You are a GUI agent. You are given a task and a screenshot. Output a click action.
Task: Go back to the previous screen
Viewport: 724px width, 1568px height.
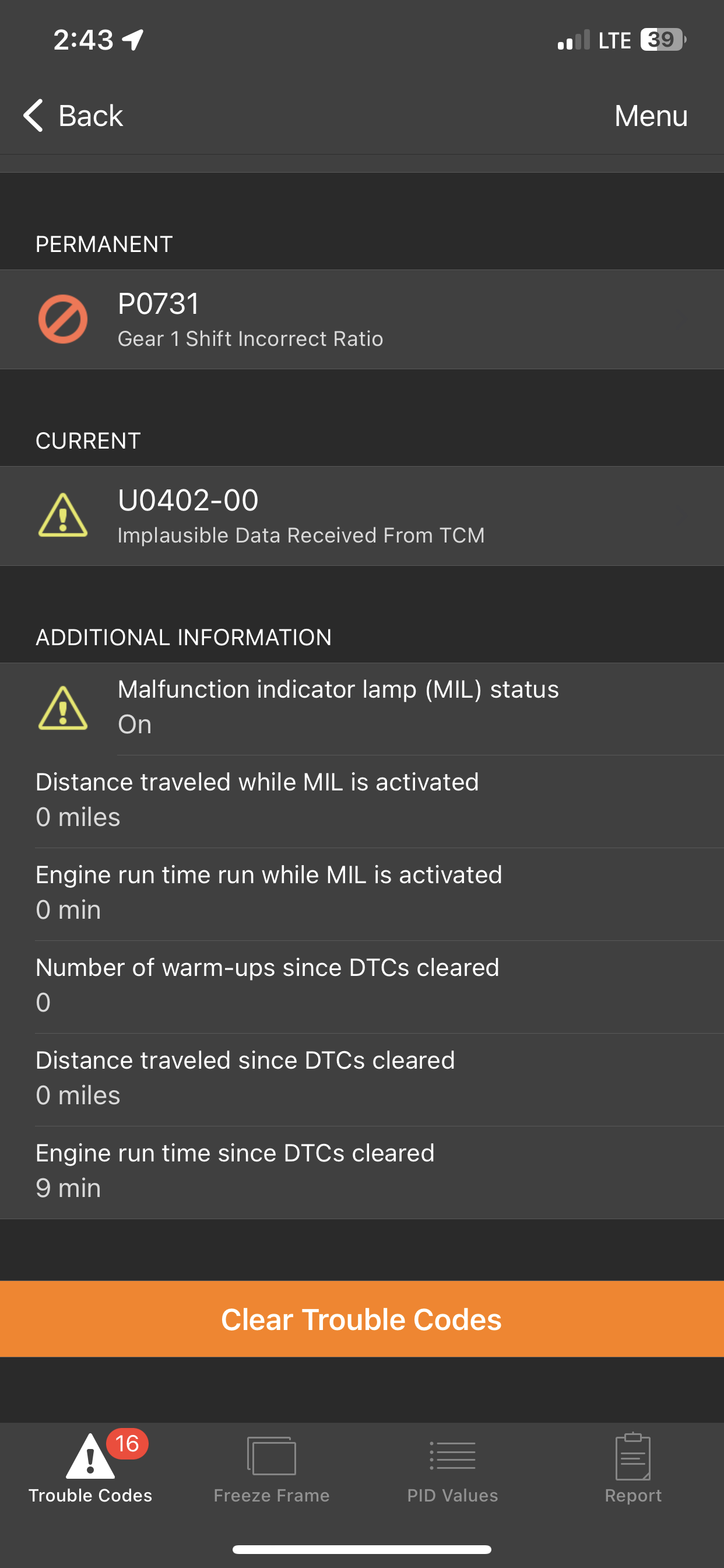[73, 116]
